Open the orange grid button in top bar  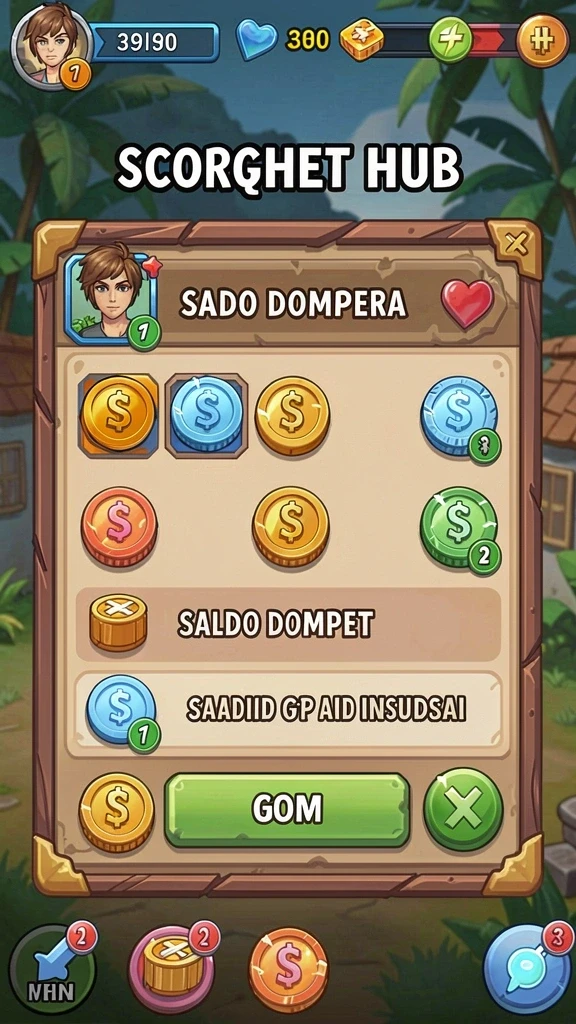(543, 40)
